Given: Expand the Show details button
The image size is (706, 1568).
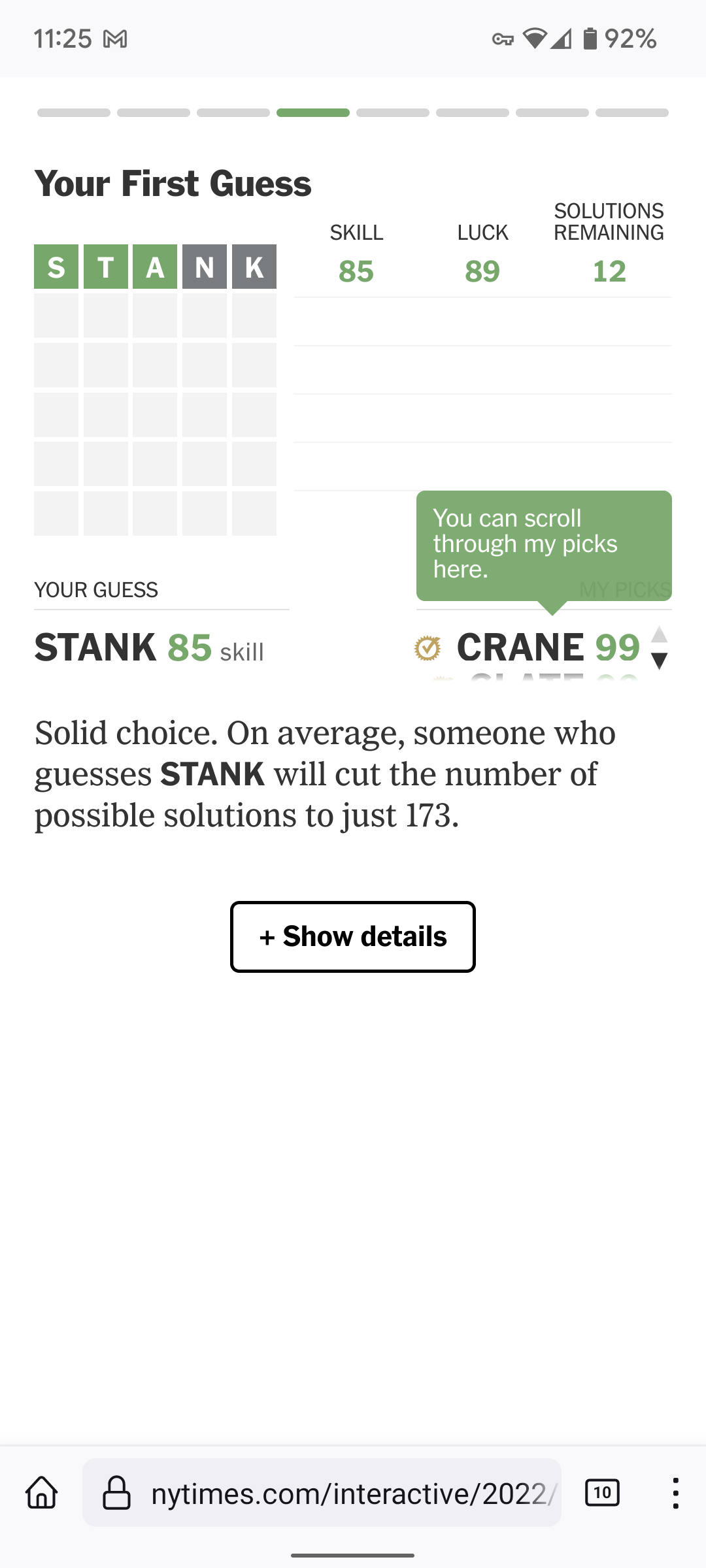Looking at the screenshot, I should [x=352, y=936].
